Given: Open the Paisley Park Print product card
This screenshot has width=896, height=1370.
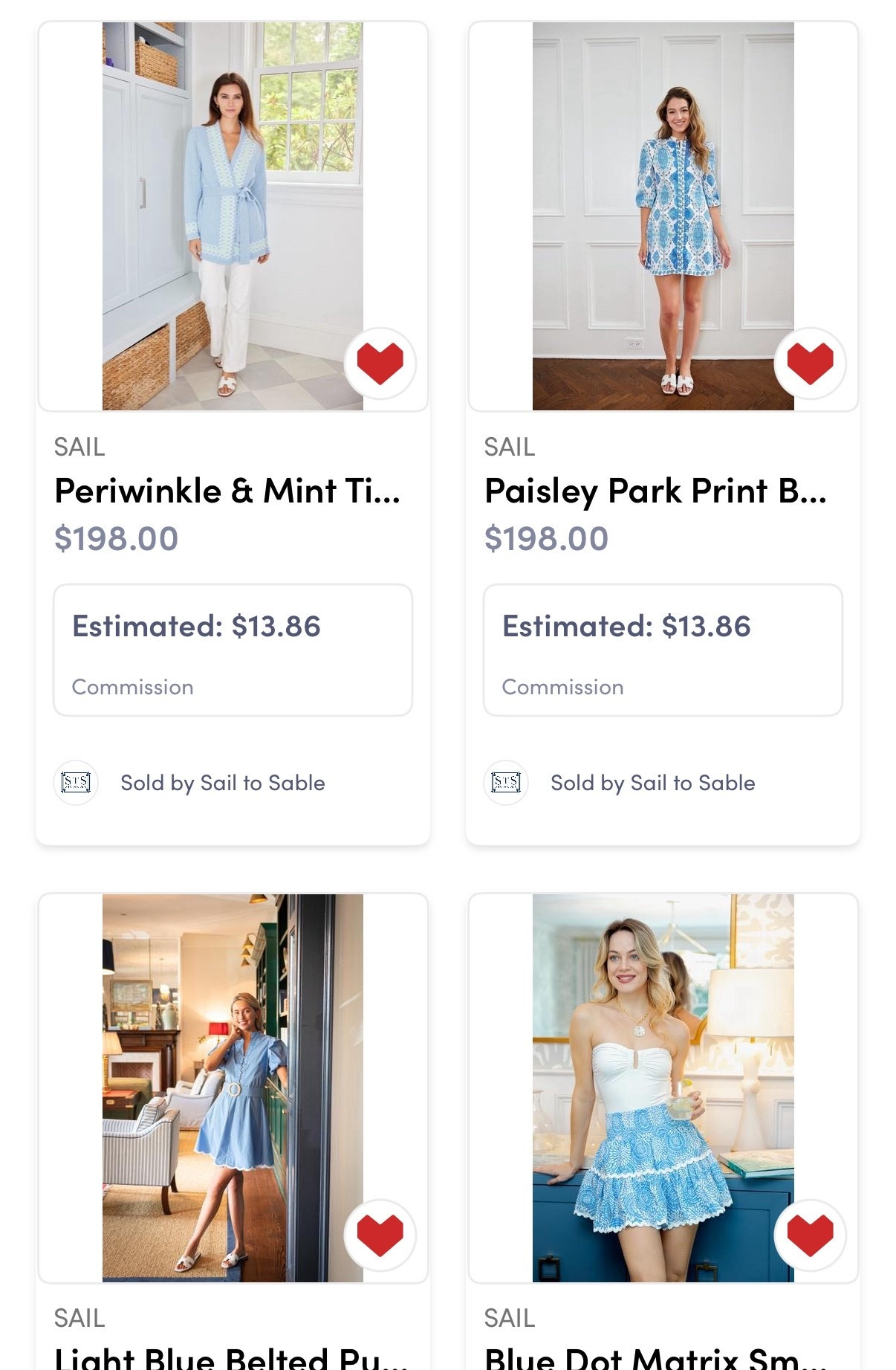Looking at the screenshot, I should 655,491.
